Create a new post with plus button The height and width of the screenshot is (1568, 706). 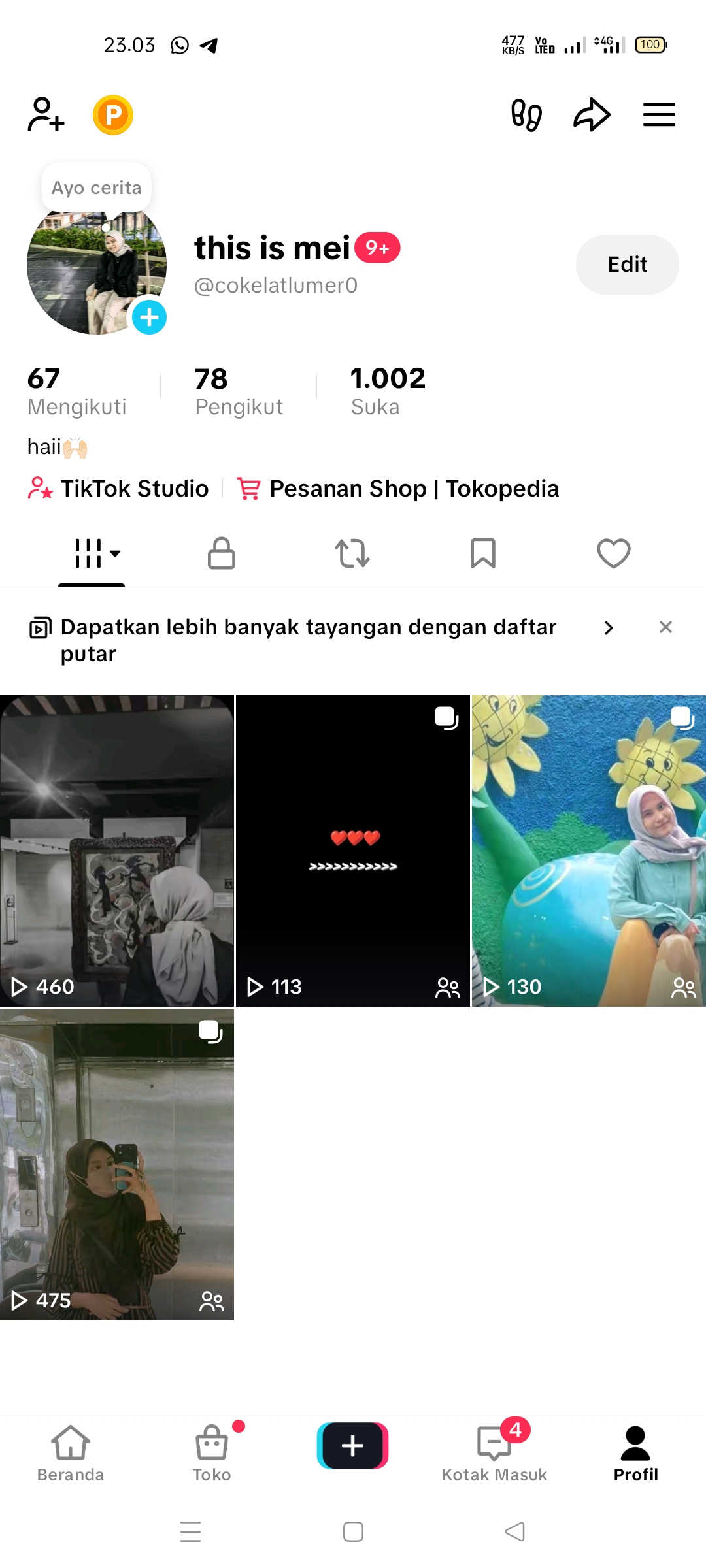[x=352, y=1446]
